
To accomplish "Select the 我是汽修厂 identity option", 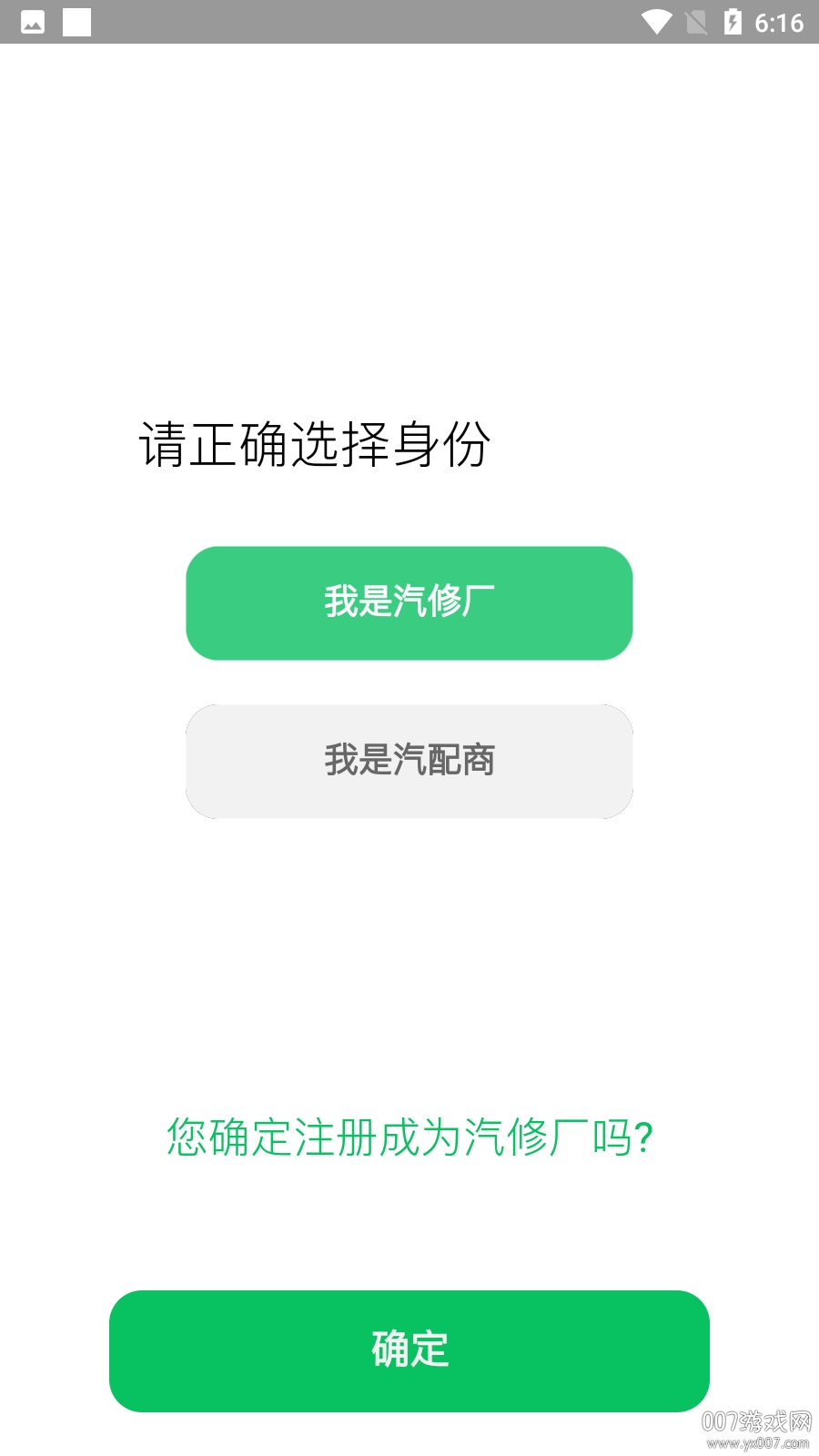I will coord(409,602).
